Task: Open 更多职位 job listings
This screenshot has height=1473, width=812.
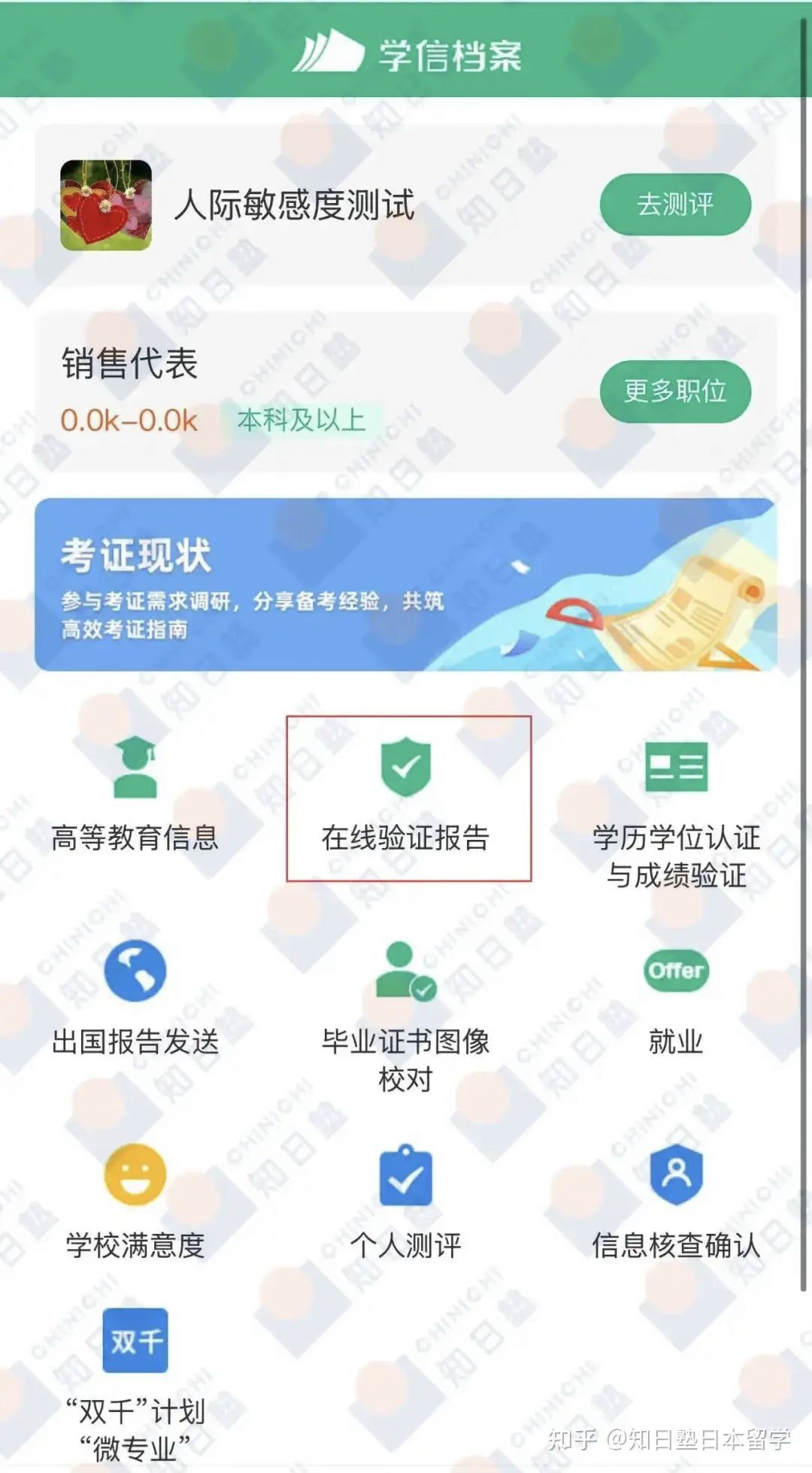Action: (674, 391)
